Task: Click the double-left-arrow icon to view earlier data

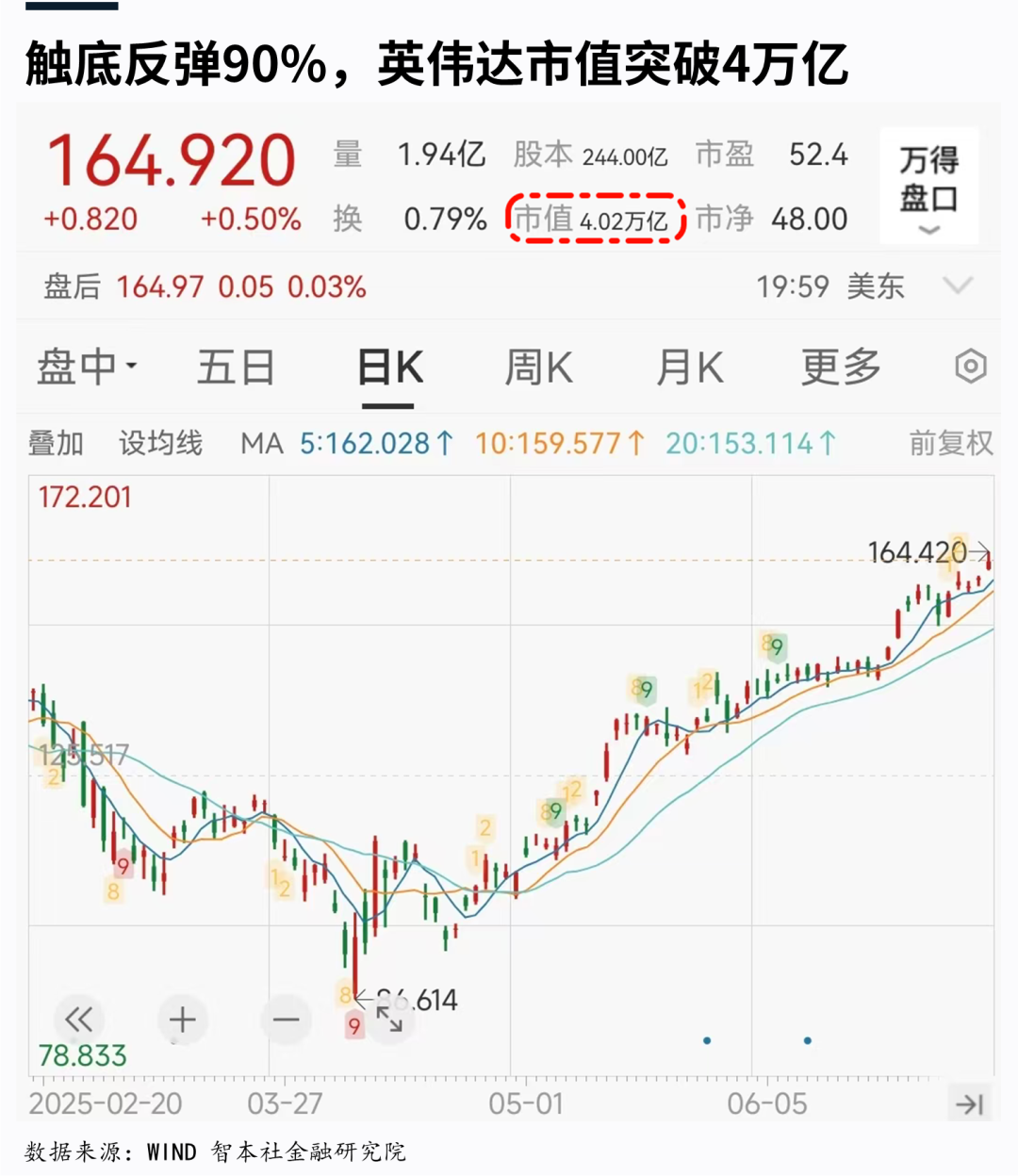Action: (x=79, y=1020)
